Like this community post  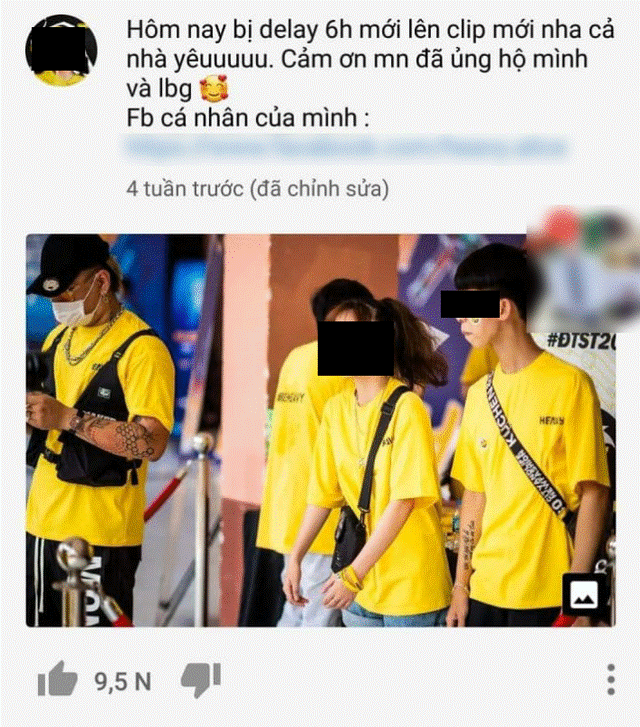(57, 680)
